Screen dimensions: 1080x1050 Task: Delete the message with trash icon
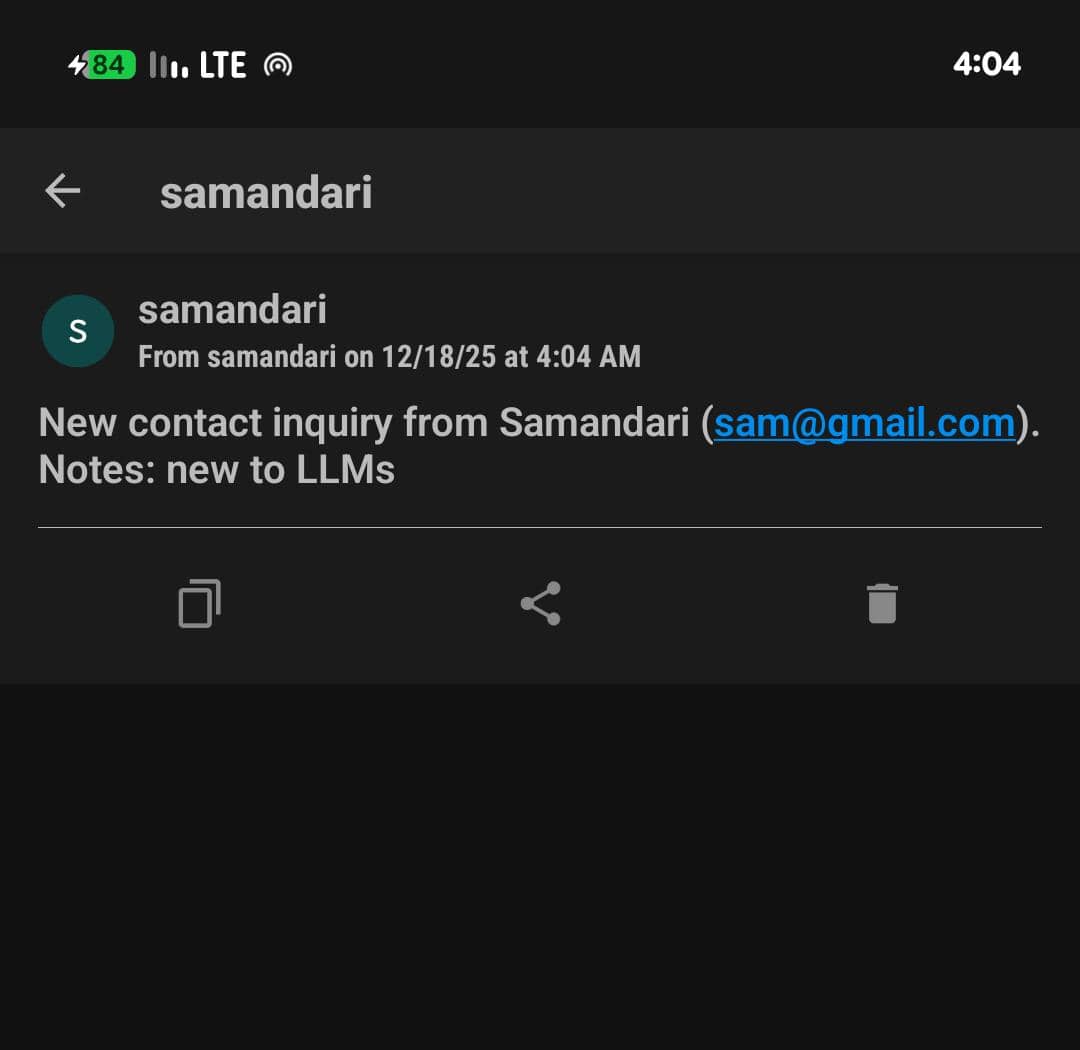point(882,604)
